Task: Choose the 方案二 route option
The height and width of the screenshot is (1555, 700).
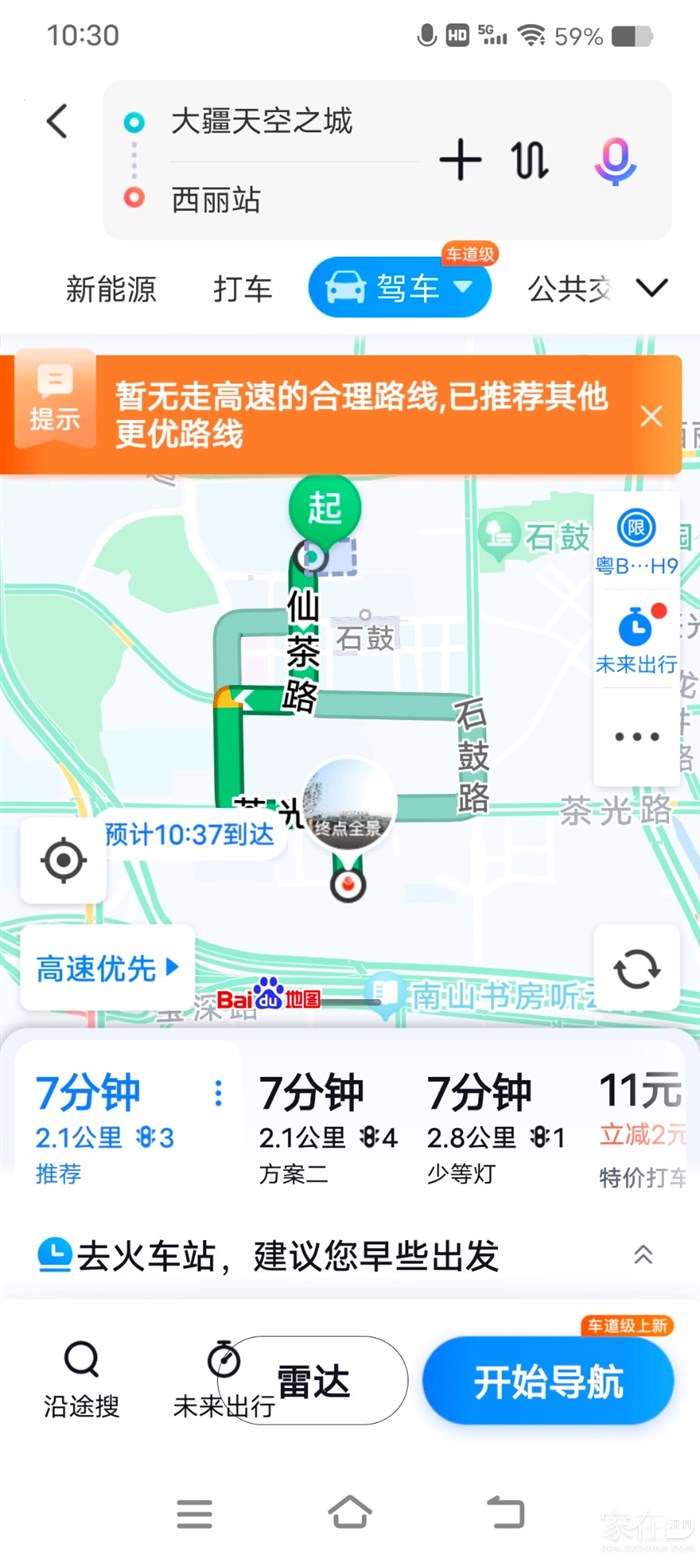Action: (x=328, y=1127)
